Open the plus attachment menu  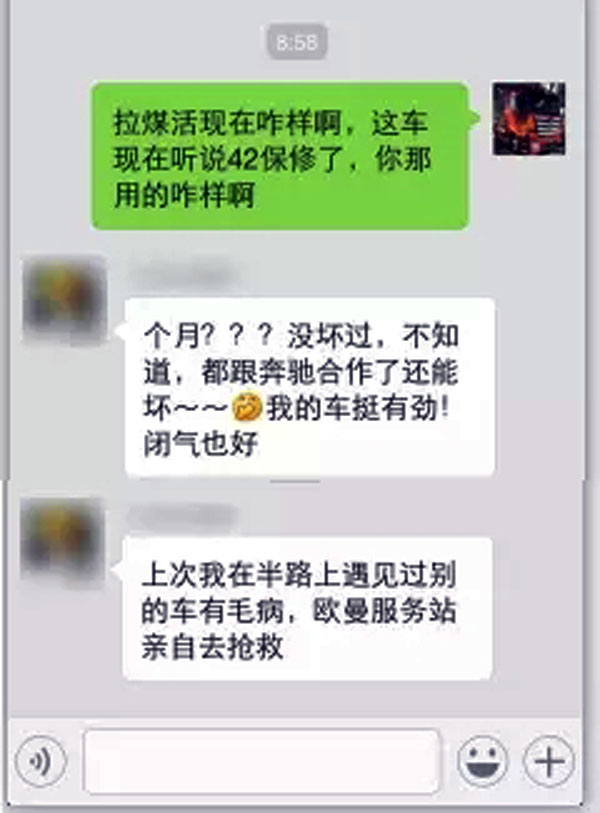click(548, 762)
